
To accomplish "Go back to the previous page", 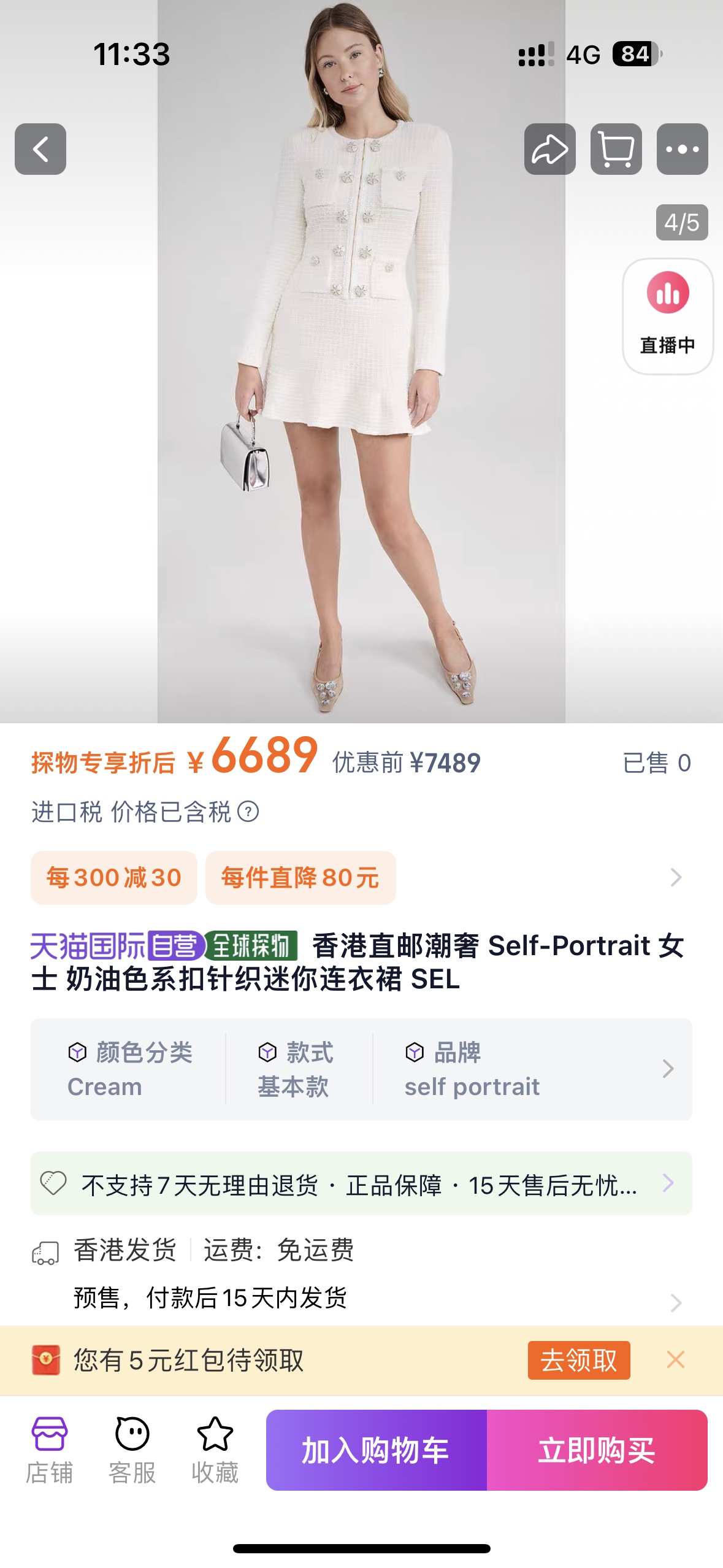I will click(x=40, y=149).
